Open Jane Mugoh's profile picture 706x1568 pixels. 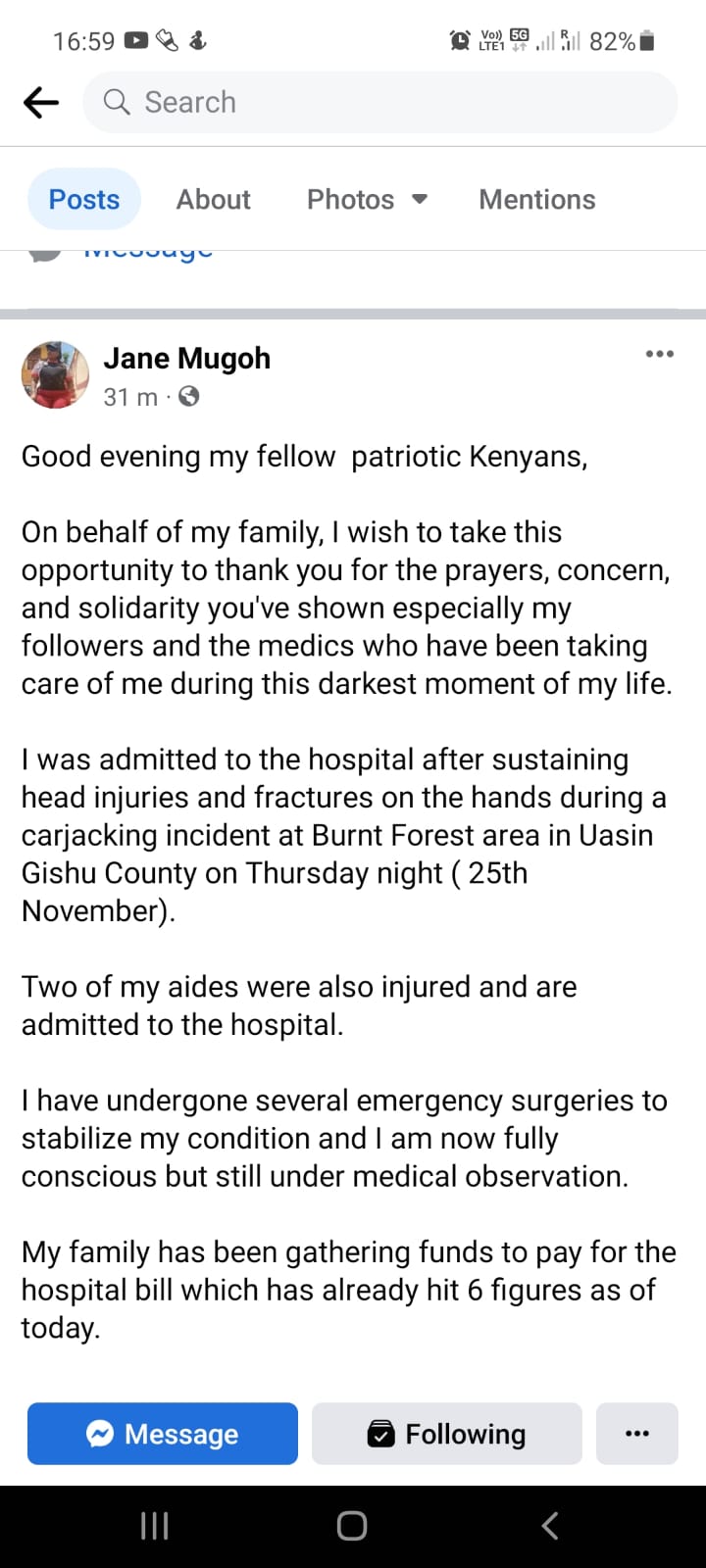click(x=55, y=374)
